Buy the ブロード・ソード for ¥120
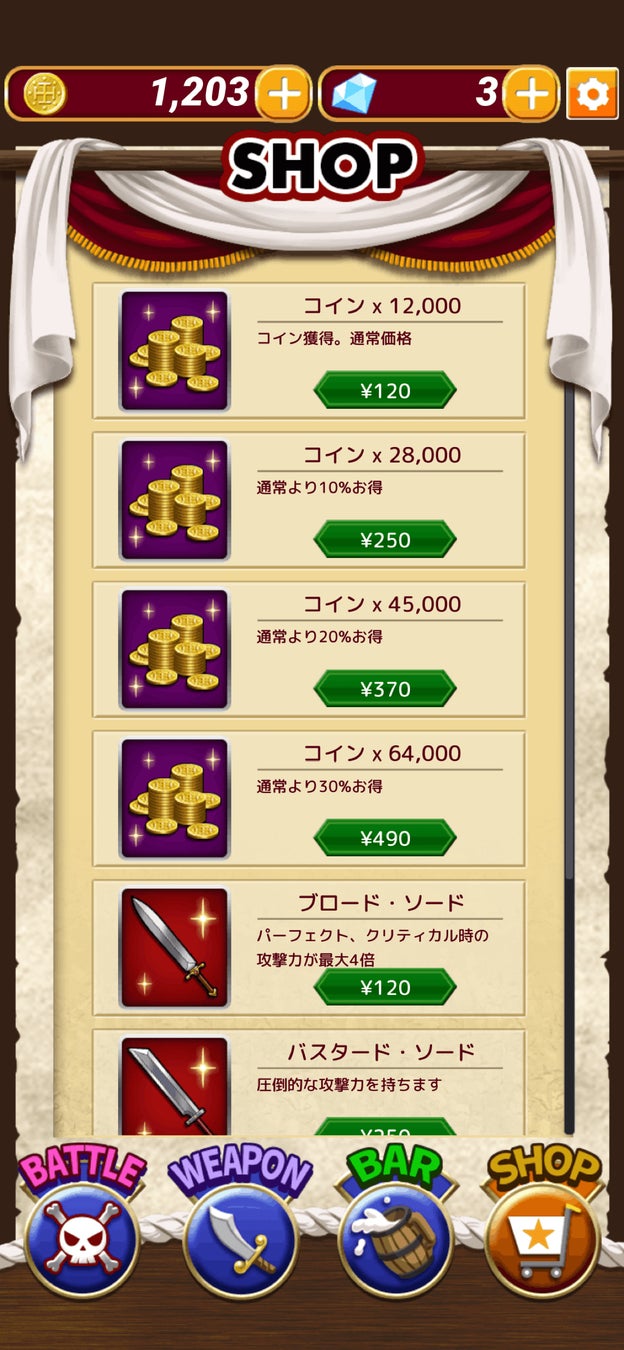 tap(385, 987)
